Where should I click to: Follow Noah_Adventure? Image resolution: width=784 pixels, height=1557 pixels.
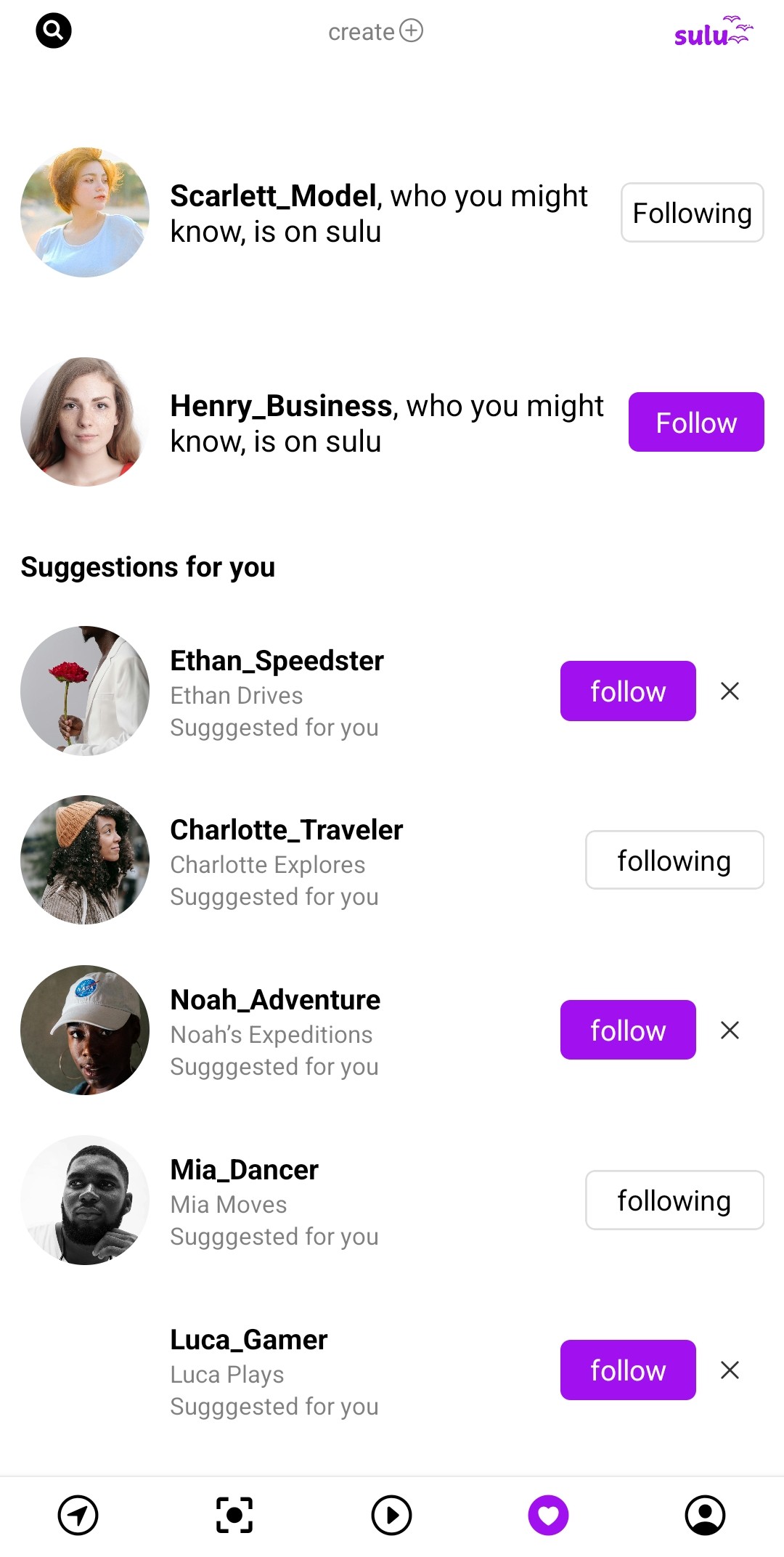[627, 1030]
